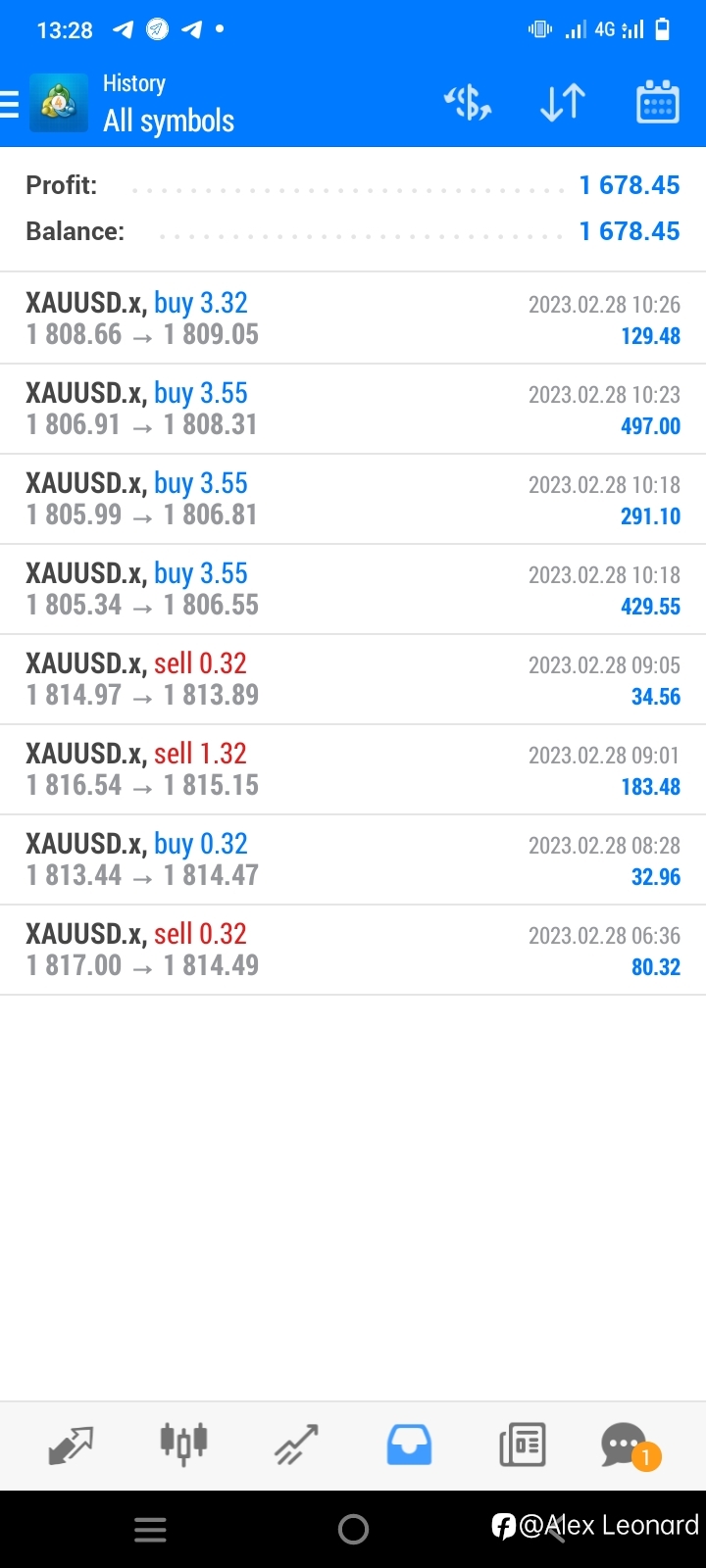
Task: Open the buy 3.55 trade with profit 497.00
Action: click(x=353, y=409)
